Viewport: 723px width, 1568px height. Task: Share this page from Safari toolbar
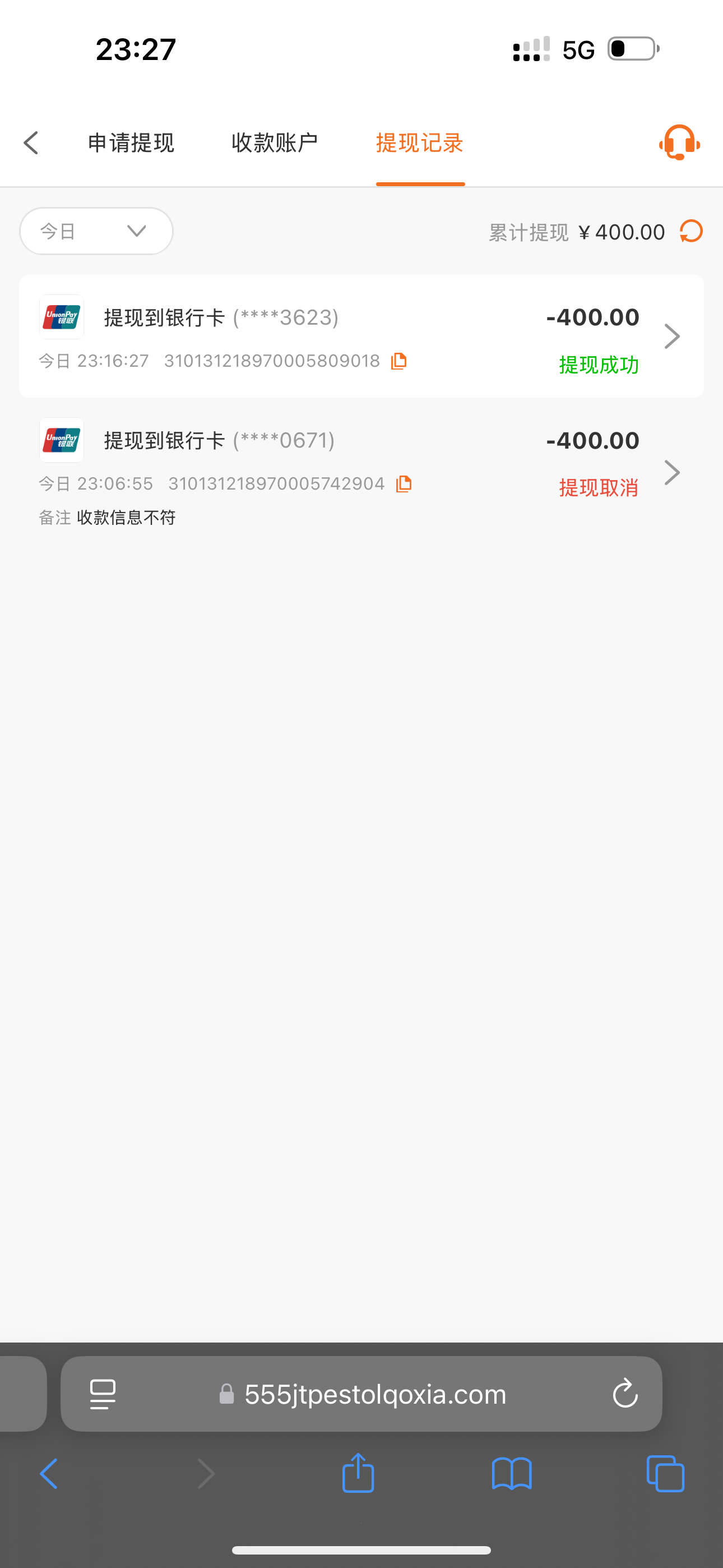coord(358,1474)
